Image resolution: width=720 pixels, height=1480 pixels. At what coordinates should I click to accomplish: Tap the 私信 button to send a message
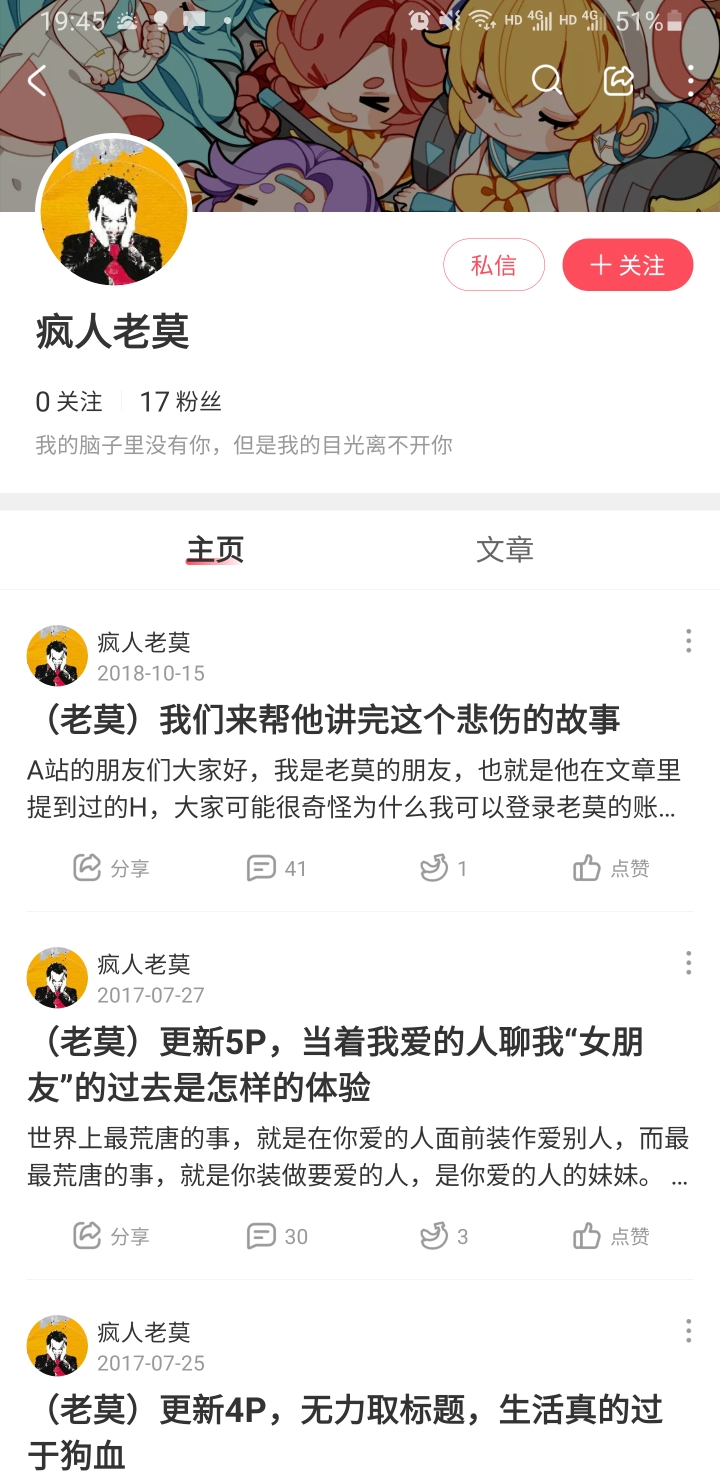click(x=494, y=265)
